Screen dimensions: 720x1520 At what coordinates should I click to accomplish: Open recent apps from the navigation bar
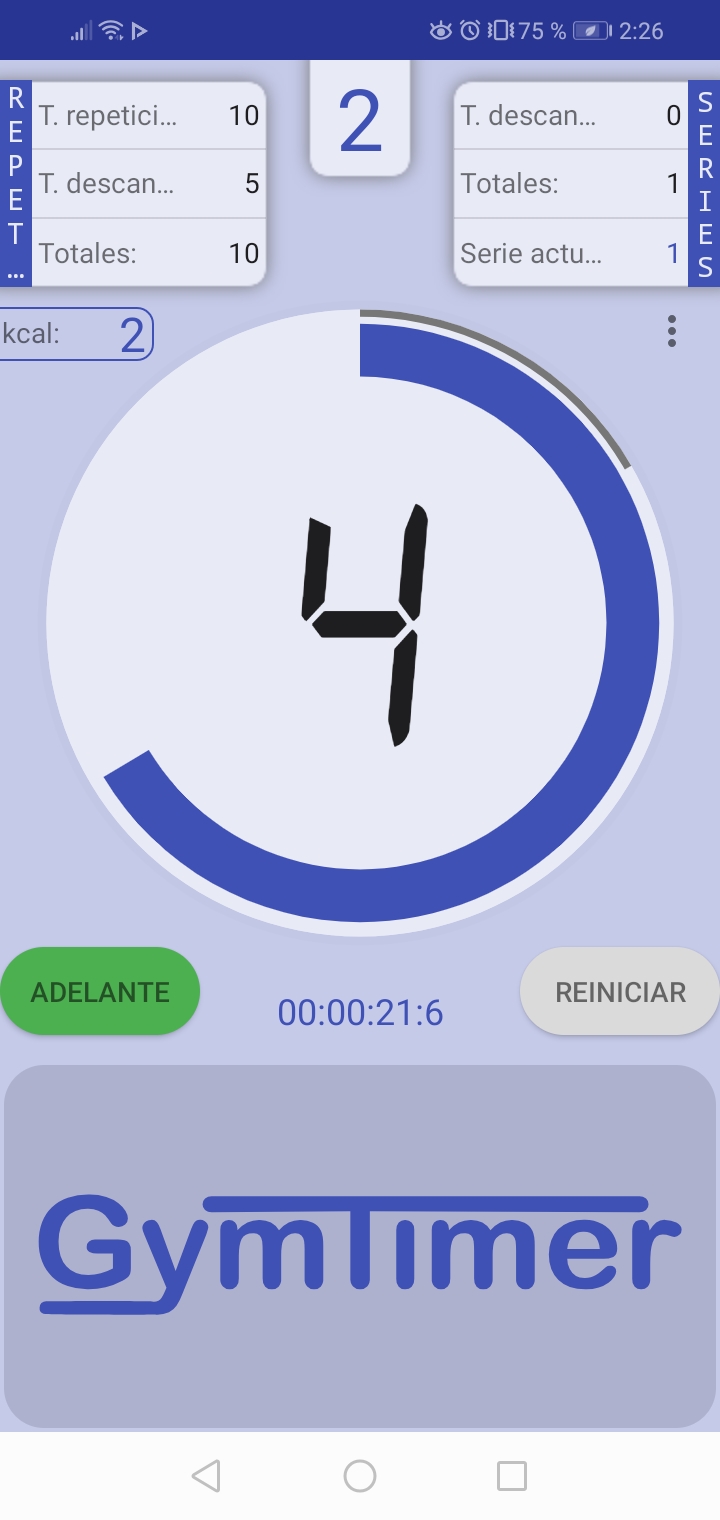coord(512,1476)
